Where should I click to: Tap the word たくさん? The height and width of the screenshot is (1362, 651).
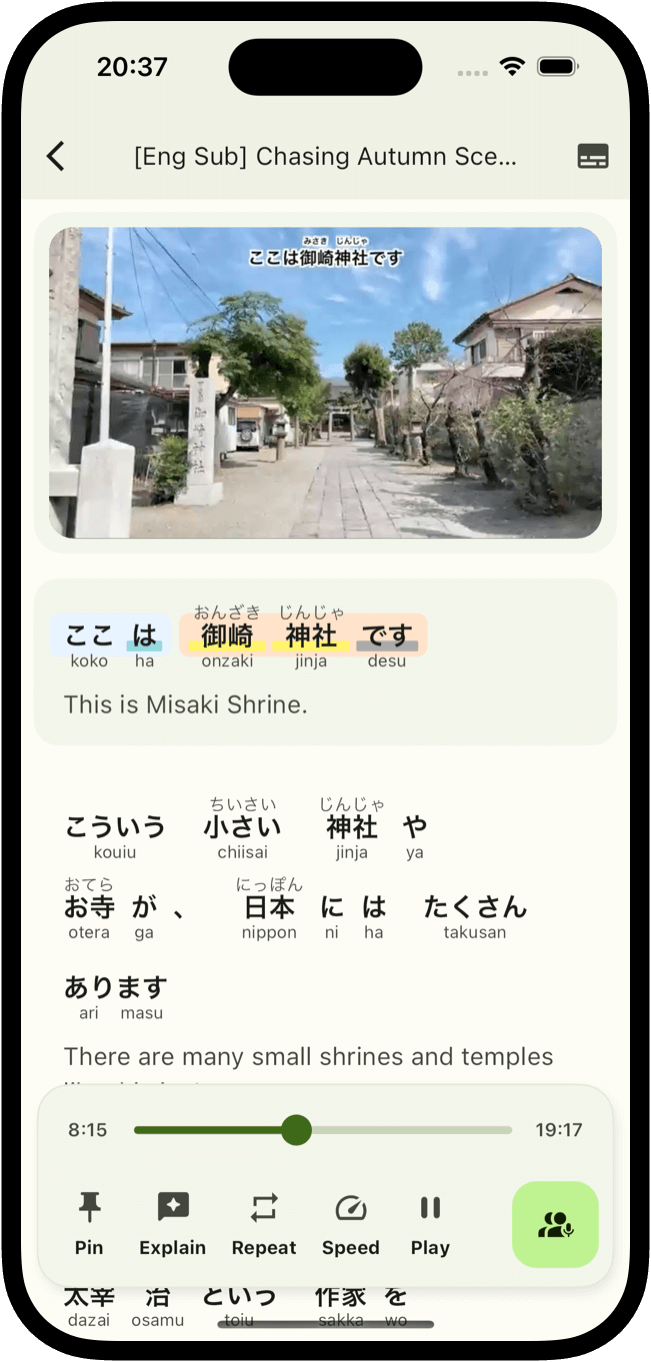pos(475,908)
